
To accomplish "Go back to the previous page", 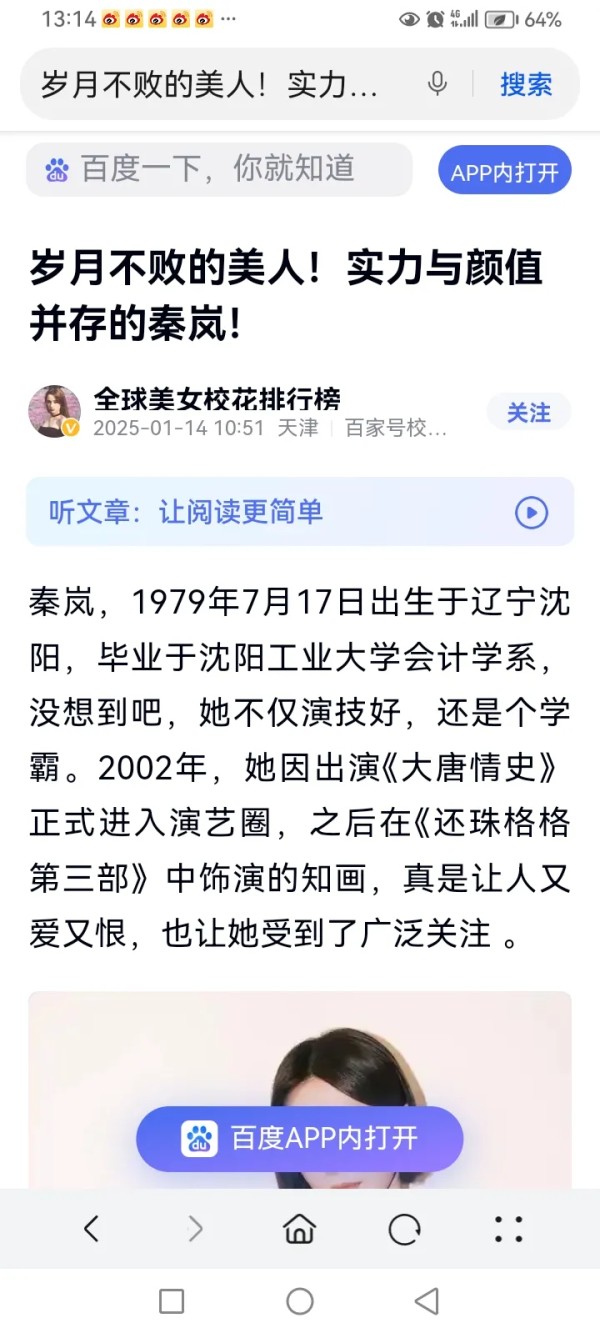I will coord(92,1229).
